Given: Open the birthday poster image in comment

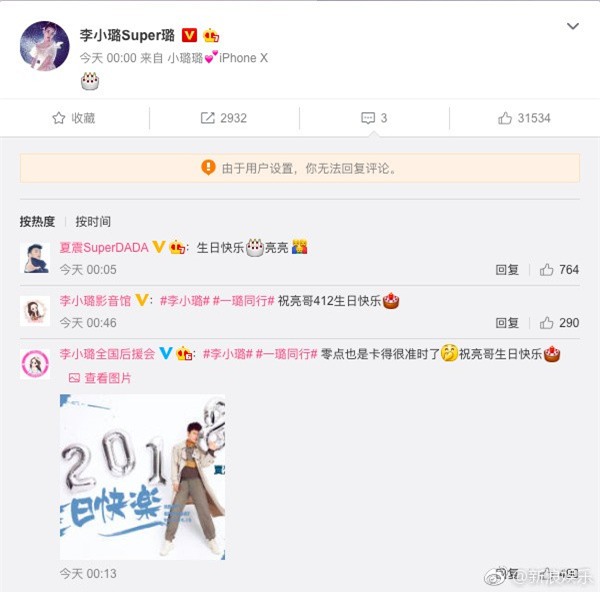Looking at the screenshot, I should 142,477.
